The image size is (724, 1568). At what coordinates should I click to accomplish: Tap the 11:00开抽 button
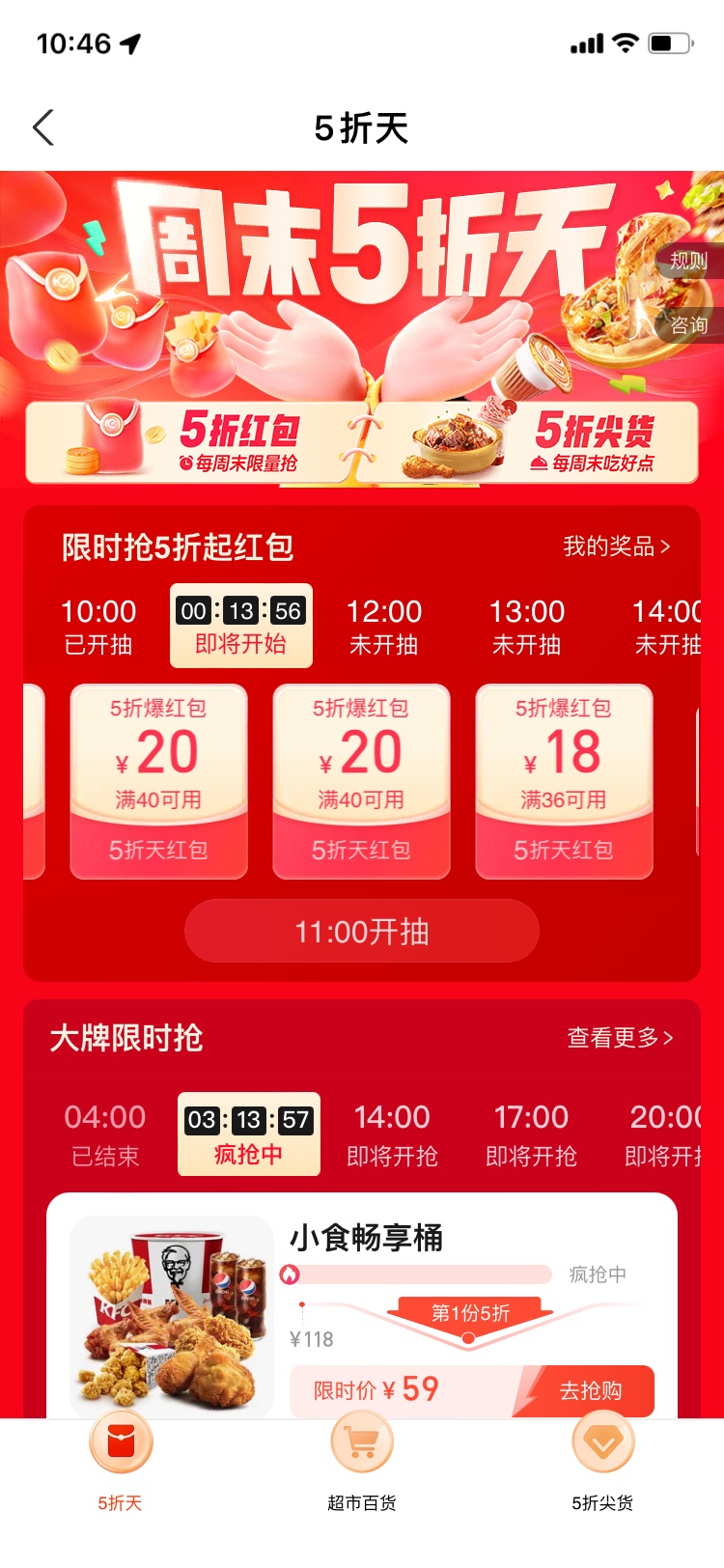click(x=362, y=931)
